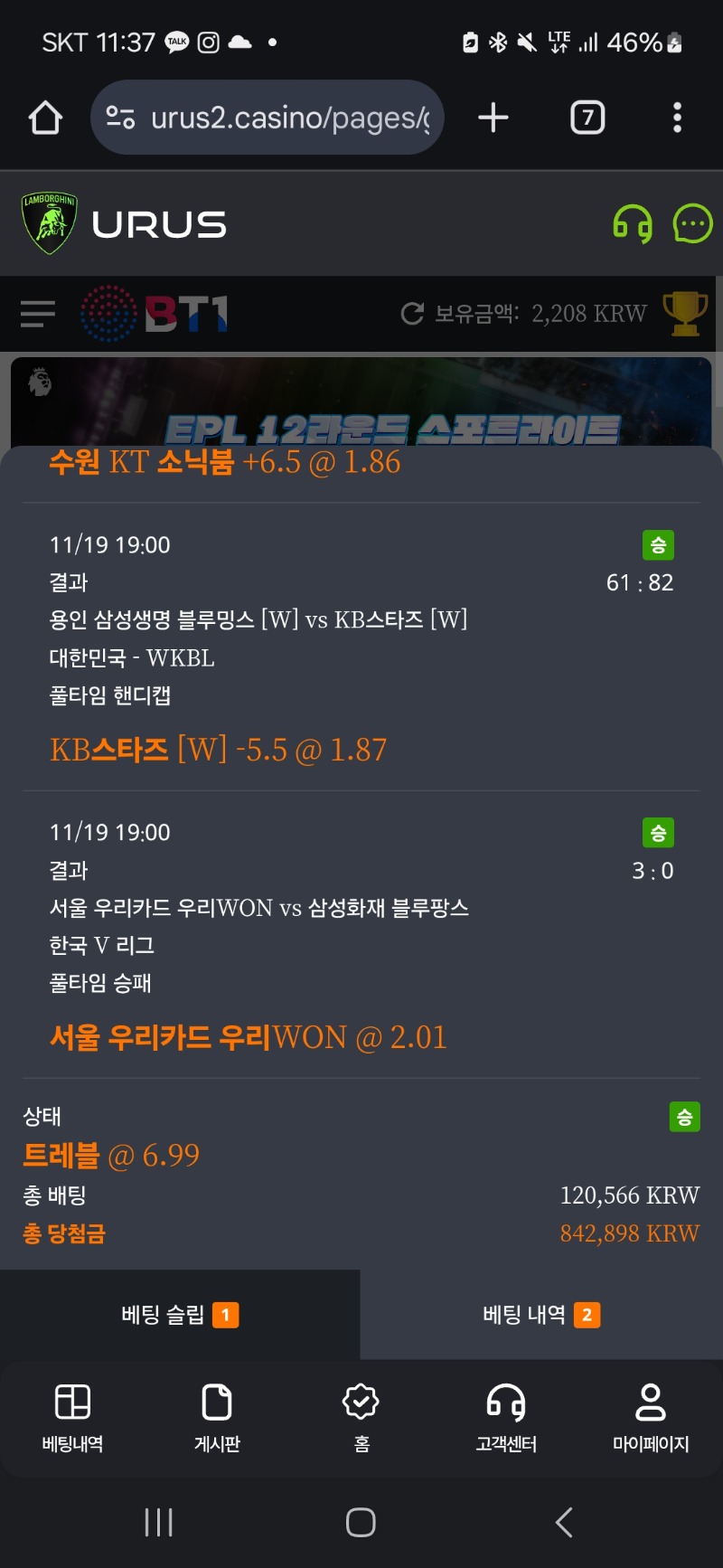Open 마이페이지
Image resolution: width=723 pixels, height=1568 pixels.
651,1417
